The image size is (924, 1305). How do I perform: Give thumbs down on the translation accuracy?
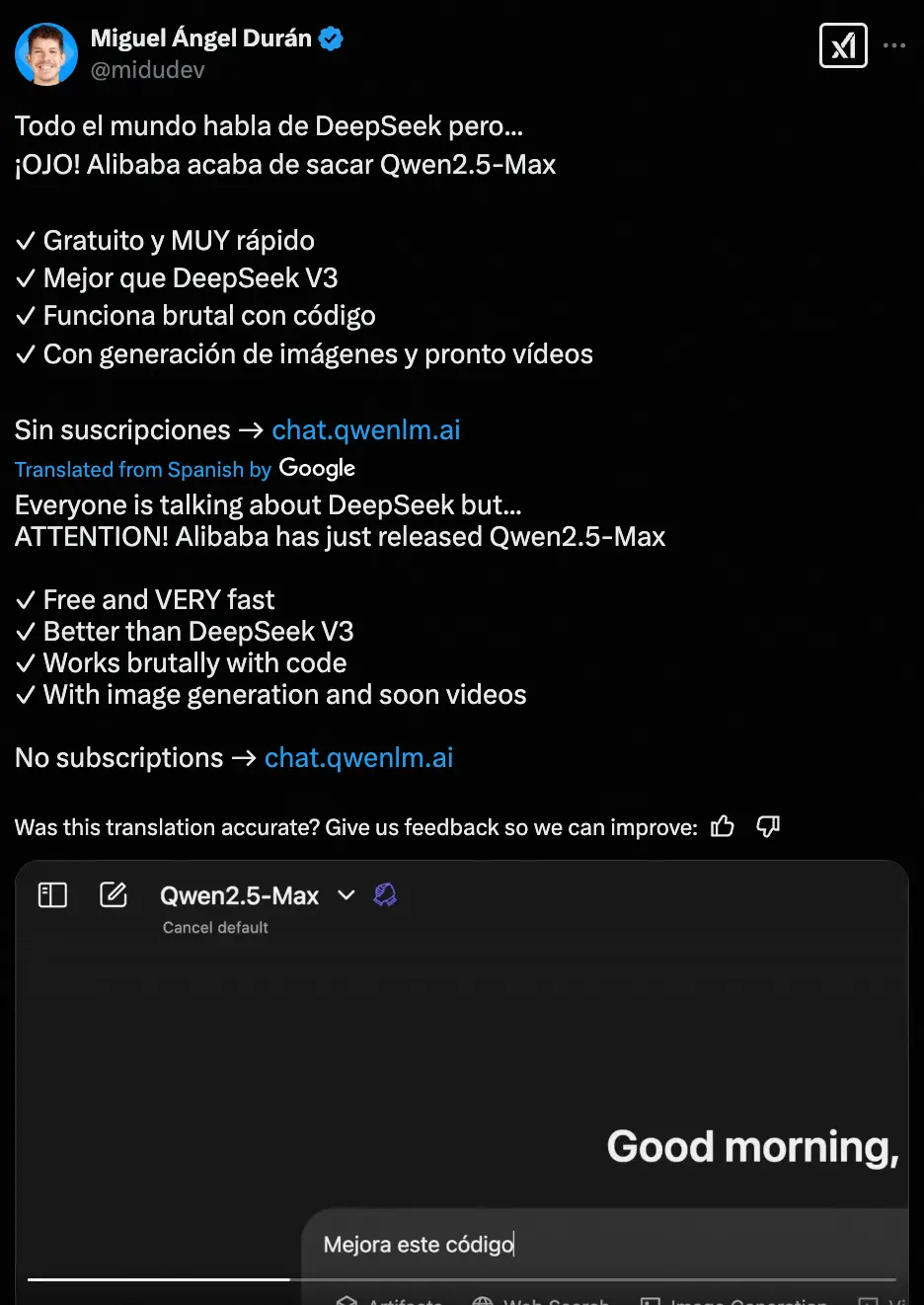(x=768, y=827)
